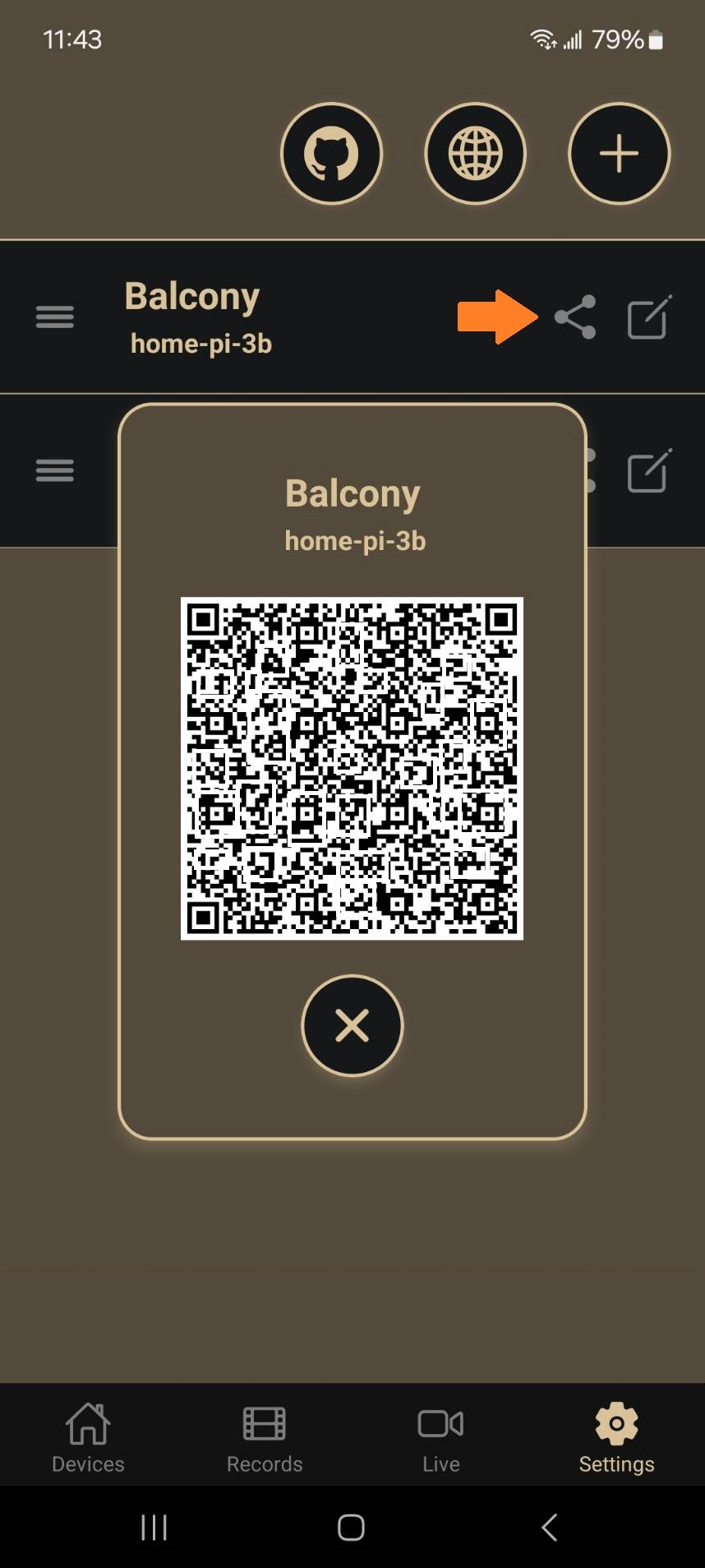
Task: Open the GitHub link button
Action: [x=331, y=154]
